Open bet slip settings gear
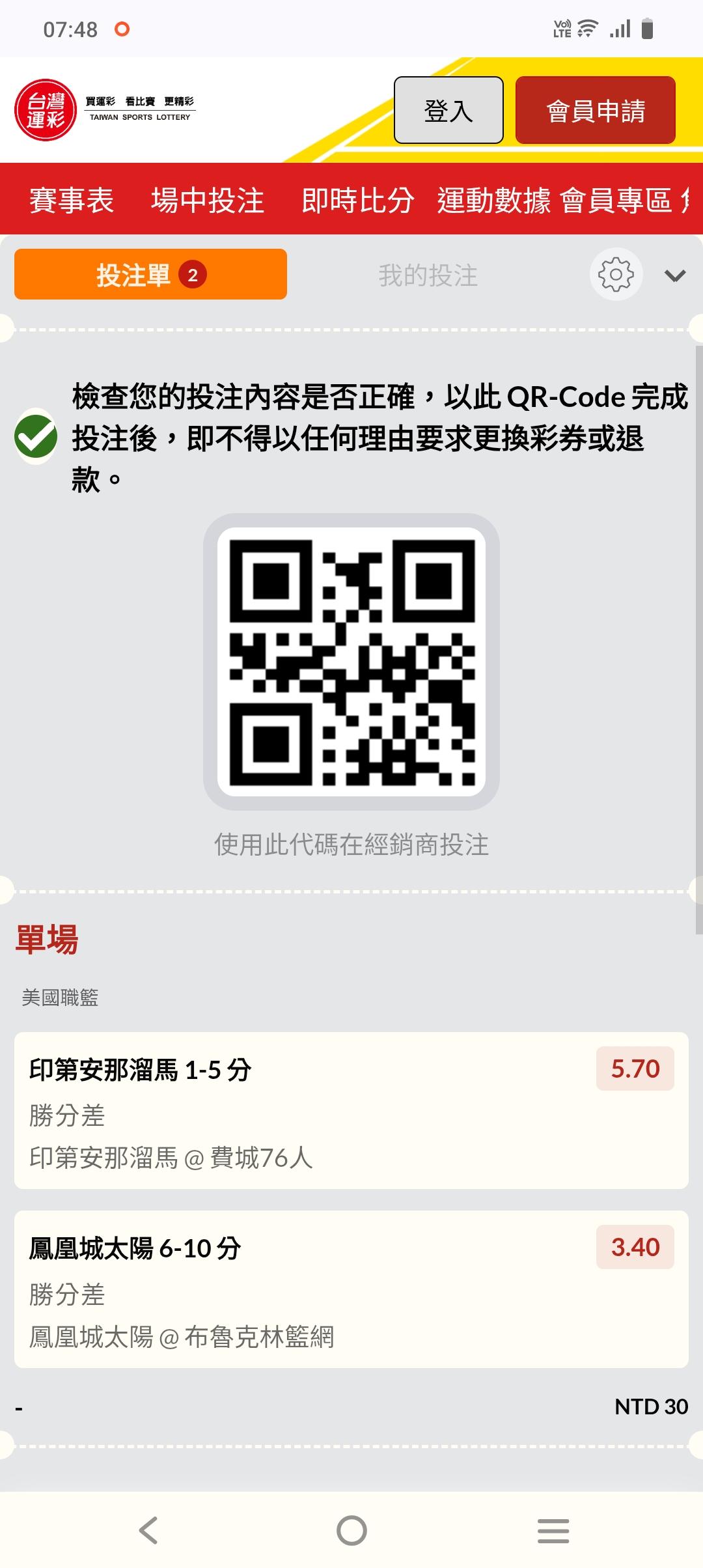The image size is (703, 1568). click(616, 274)
